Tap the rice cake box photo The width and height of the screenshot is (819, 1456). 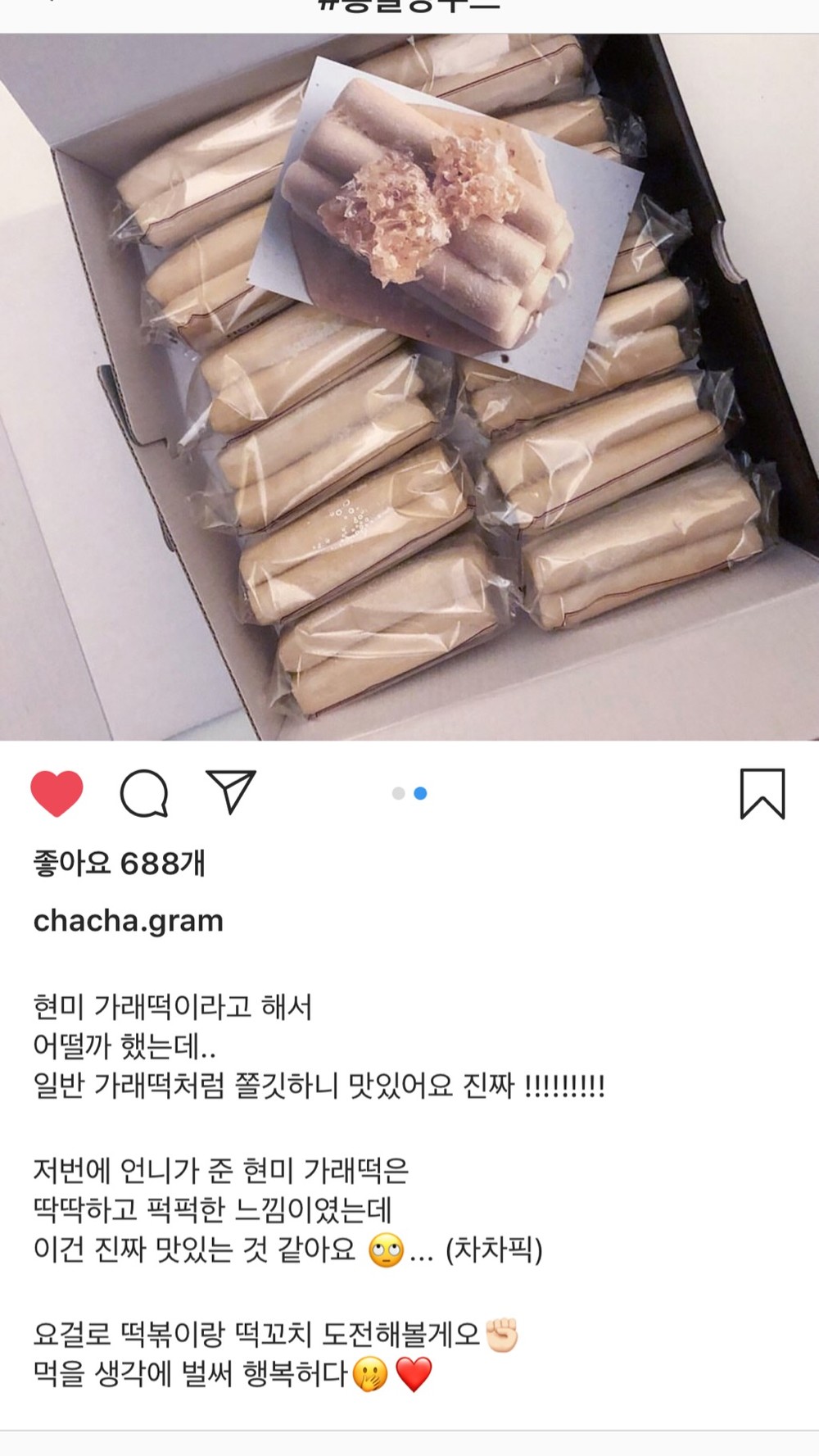pos(409,387)
